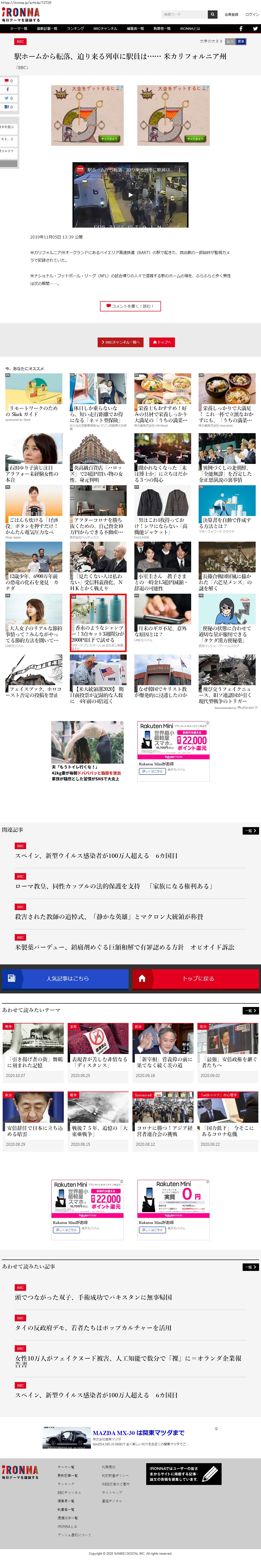
Task: Open the Facebook icon in the nav bar
Action: (x=241, y=29)
